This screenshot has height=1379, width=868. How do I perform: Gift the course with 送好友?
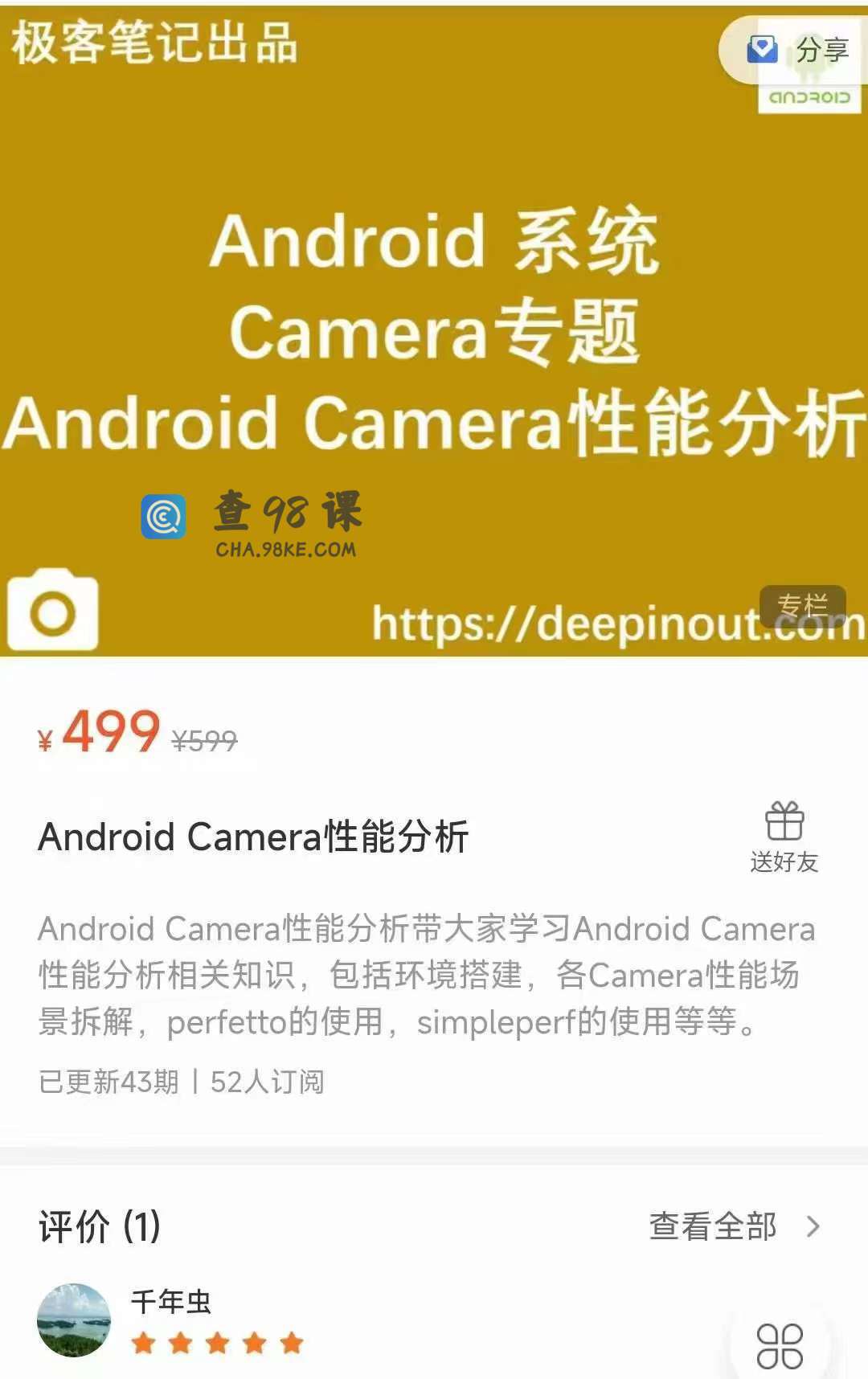784,837
